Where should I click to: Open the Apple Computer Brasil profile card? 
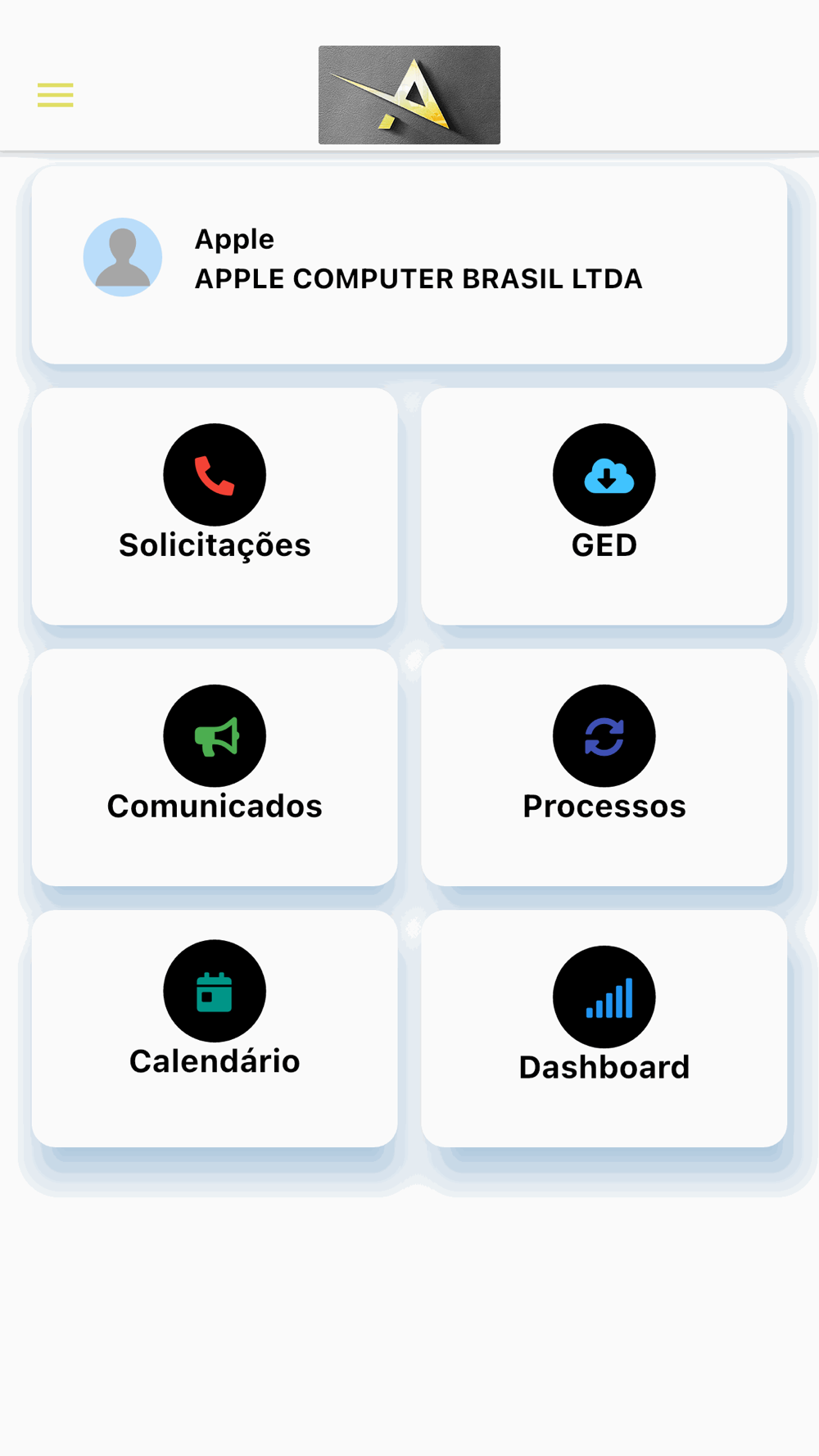pos(409,265)
